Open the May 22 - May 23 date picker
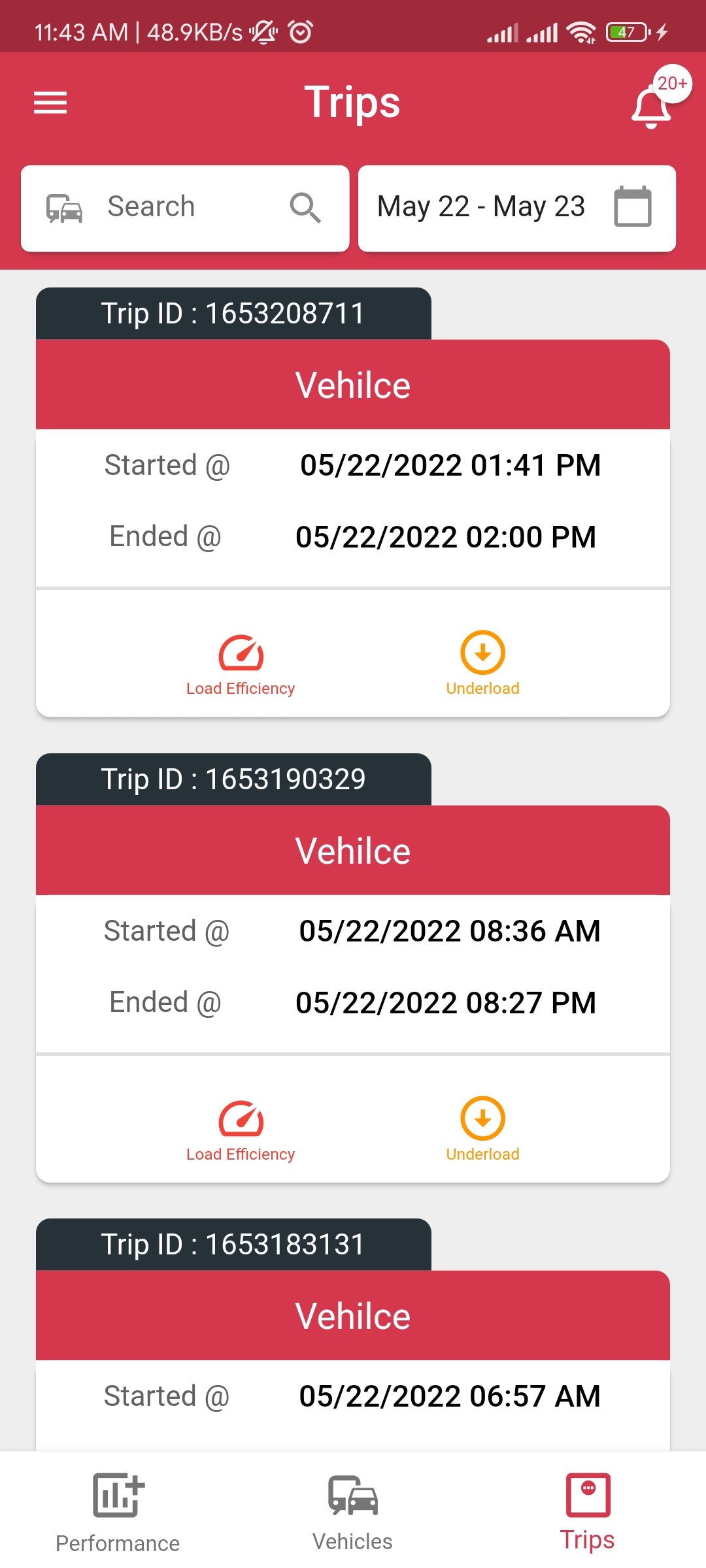 tap(516, 208)
